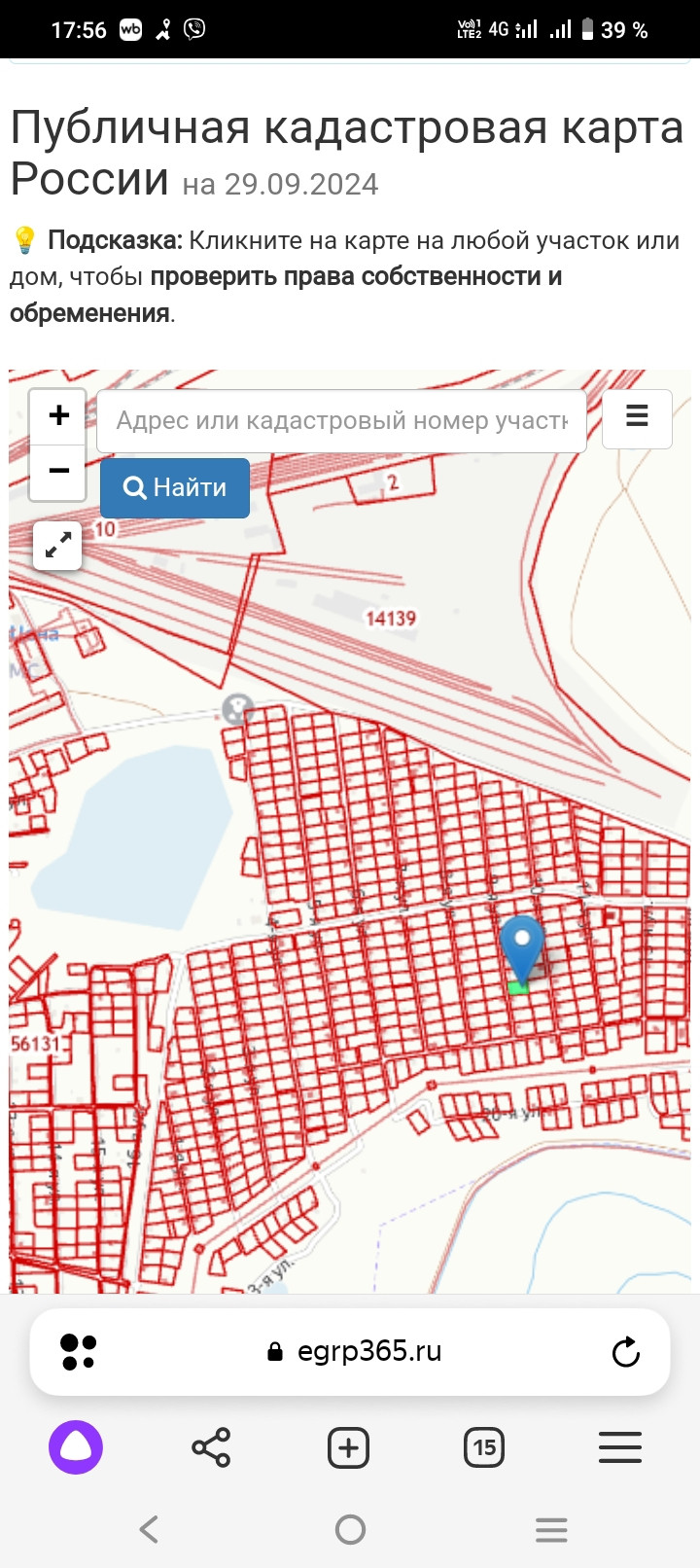
Task: Share this page
Action: coord(211,1447)
